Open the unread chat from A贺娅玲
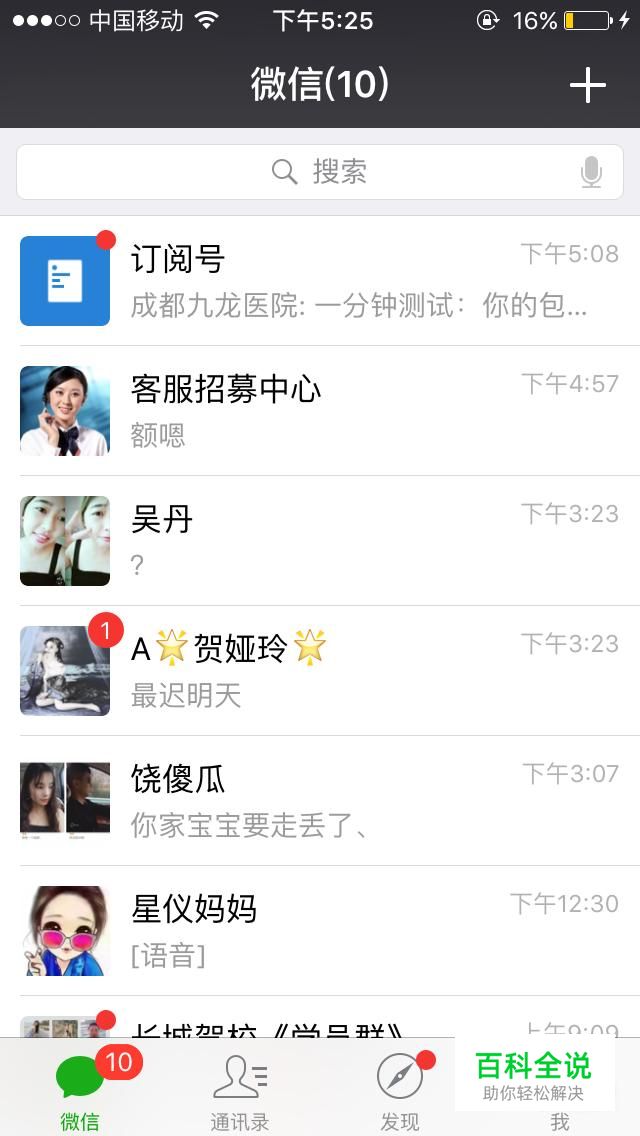Screen dimensions: 640x1136 click(320, 671)
